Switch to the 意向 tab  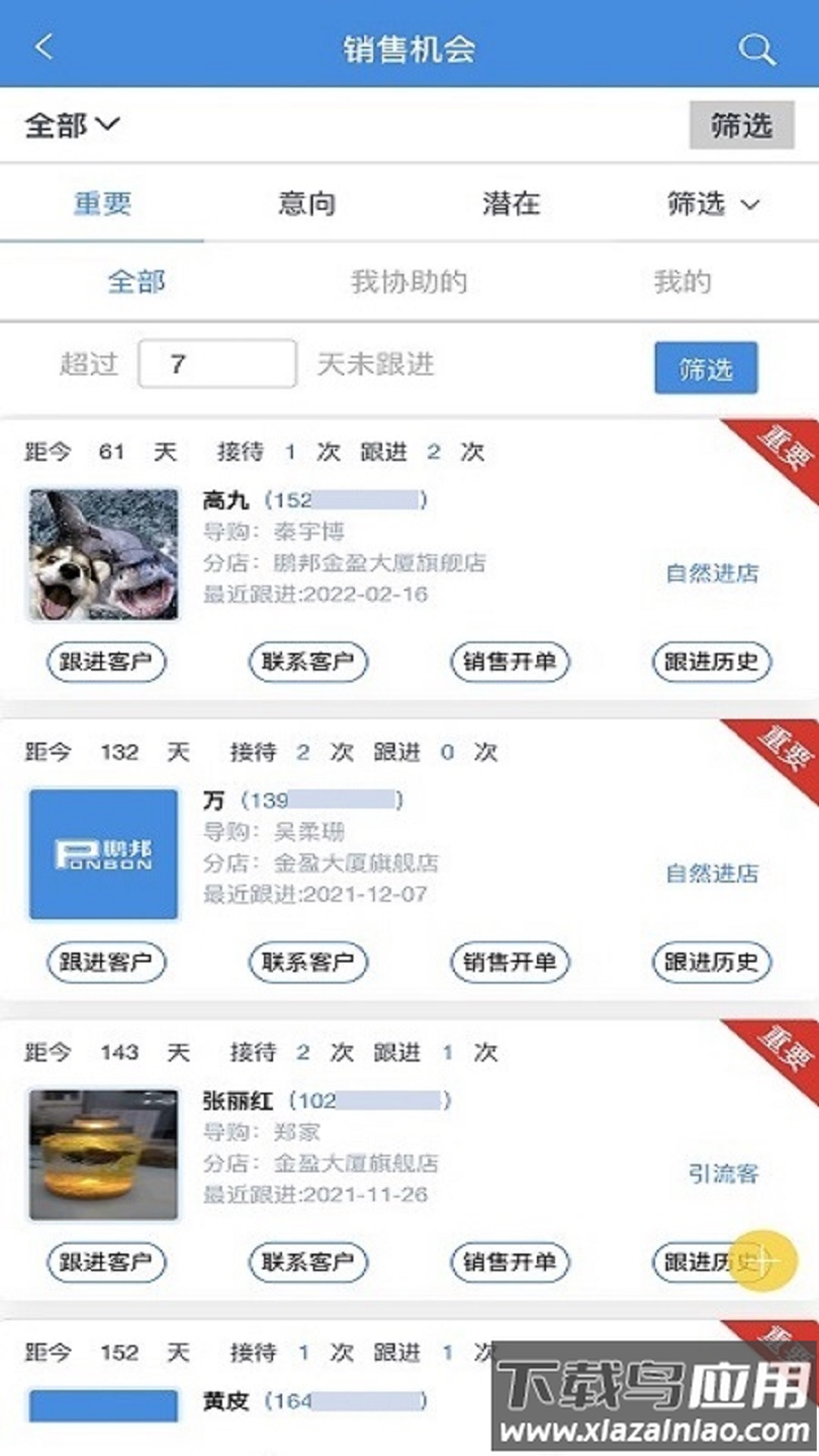307,202
